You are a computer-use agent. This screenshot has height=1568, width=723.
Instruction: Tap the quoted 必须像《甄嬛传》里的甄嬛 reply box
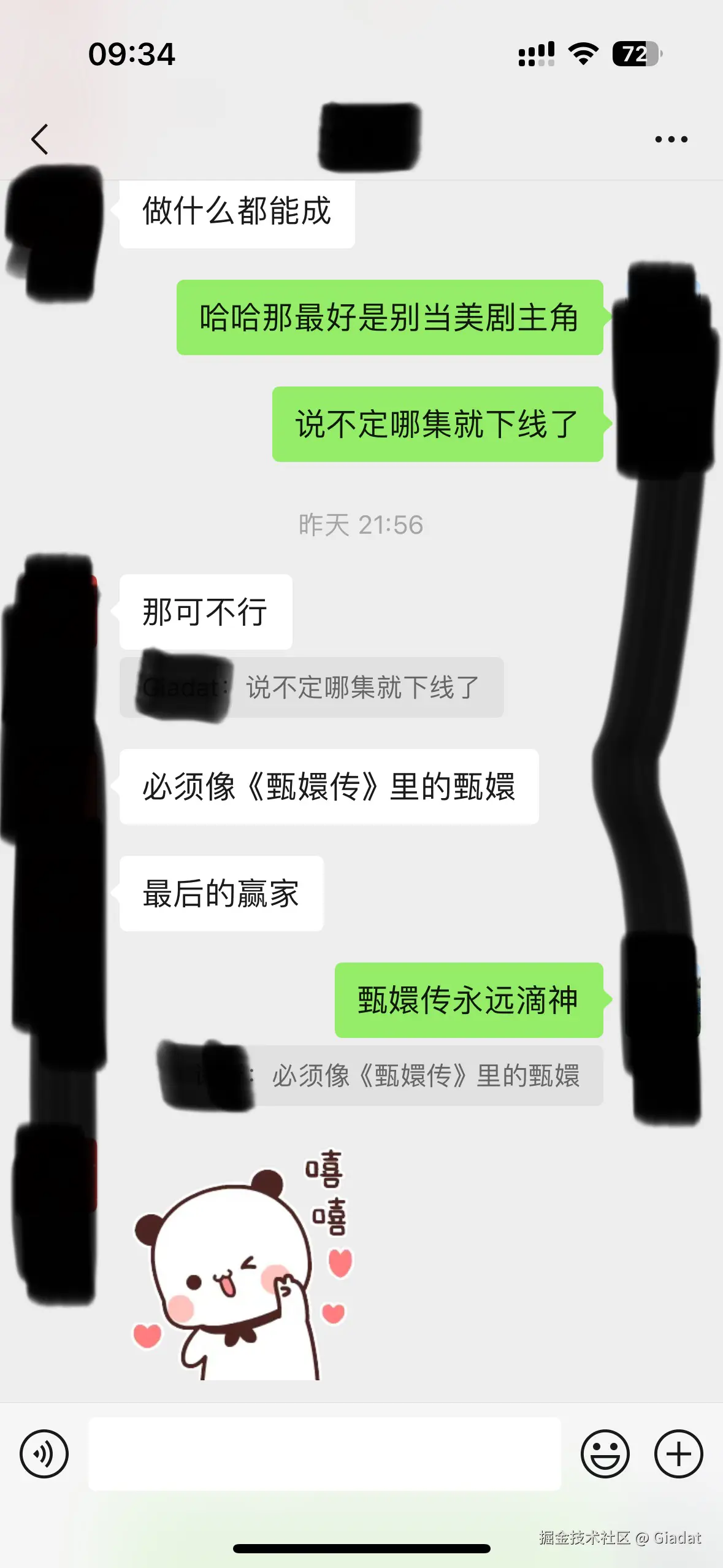[x=426, y=1075]
